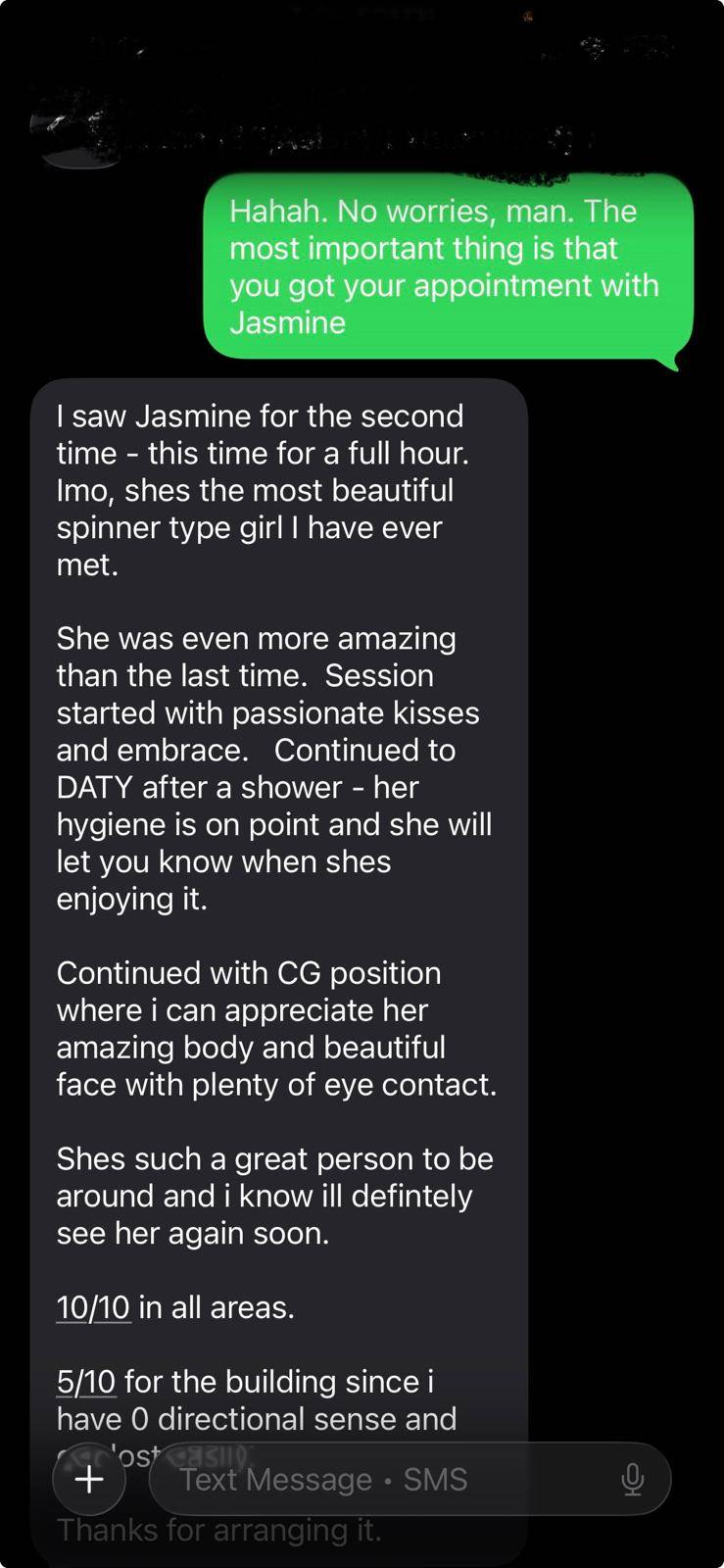The width and height of the screenshot is (724, 1568).
Task: Tap the underlined 10/10 link
Action: click(93, 1307)
